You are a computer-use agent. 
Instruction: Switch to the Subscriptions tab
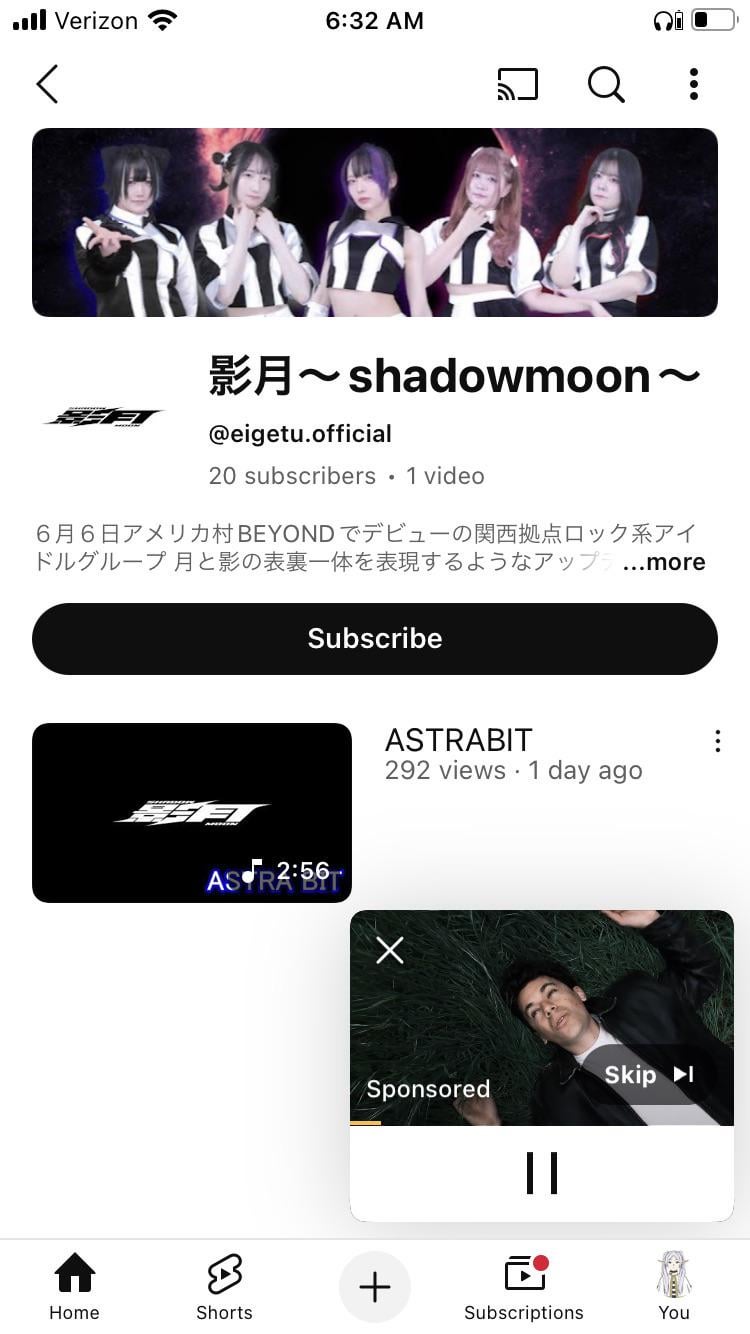[x=524, y=1287]
